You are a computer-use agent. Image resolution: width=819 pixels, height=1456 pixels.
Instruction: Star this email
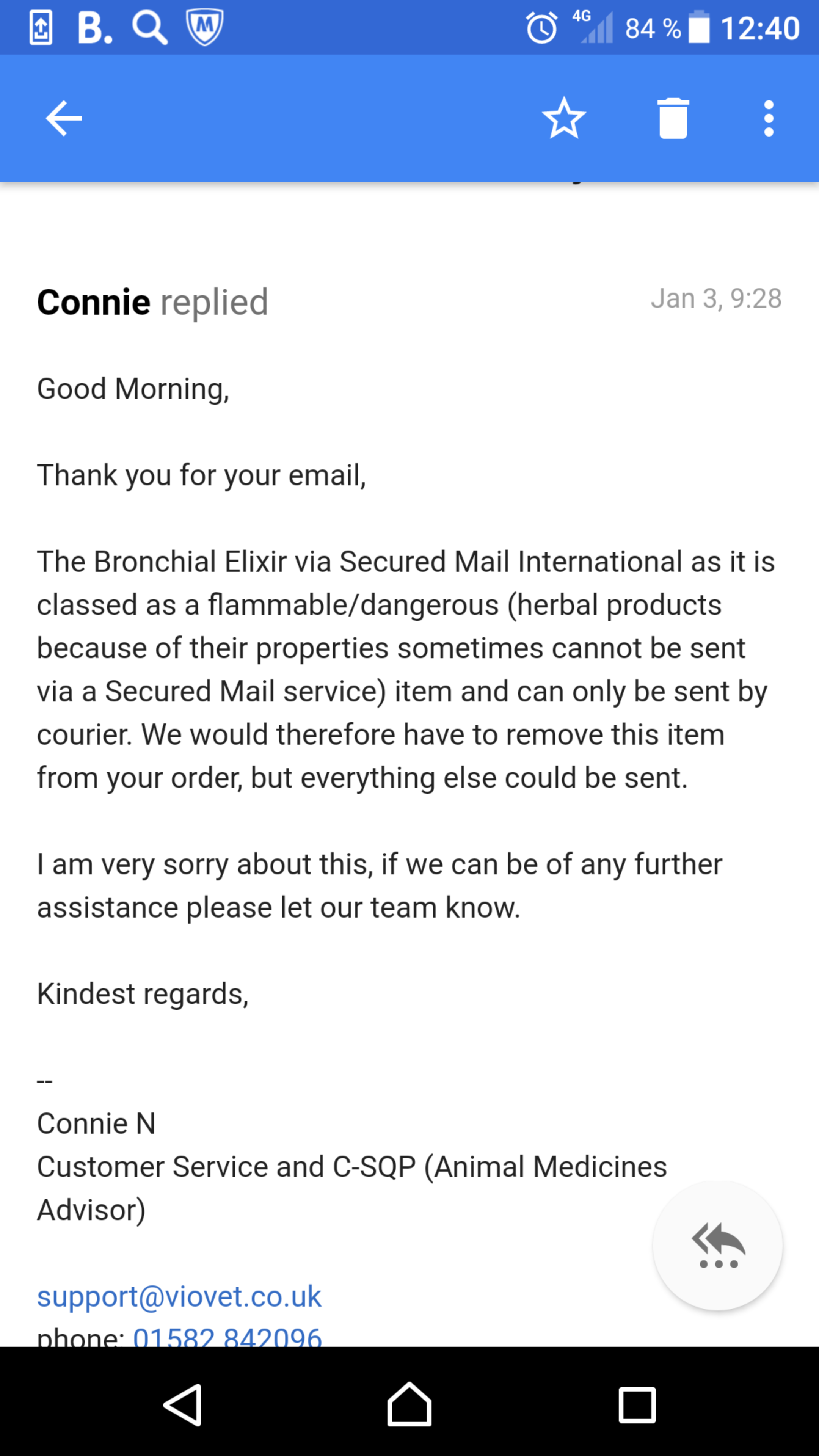coord(563,118)
